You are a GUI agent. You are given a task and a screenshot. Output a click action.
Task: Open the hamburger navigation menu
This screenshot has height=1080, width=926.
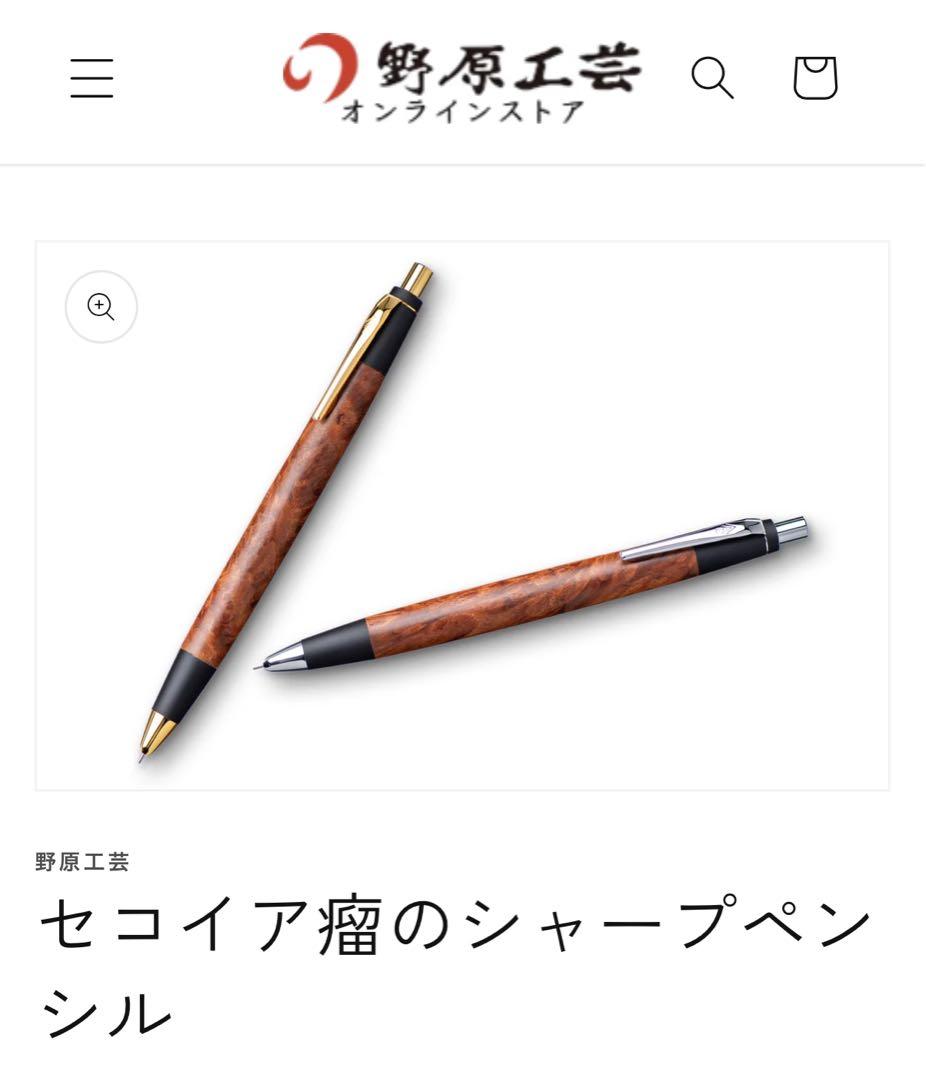pyautogui.click(x=92, y=78)
